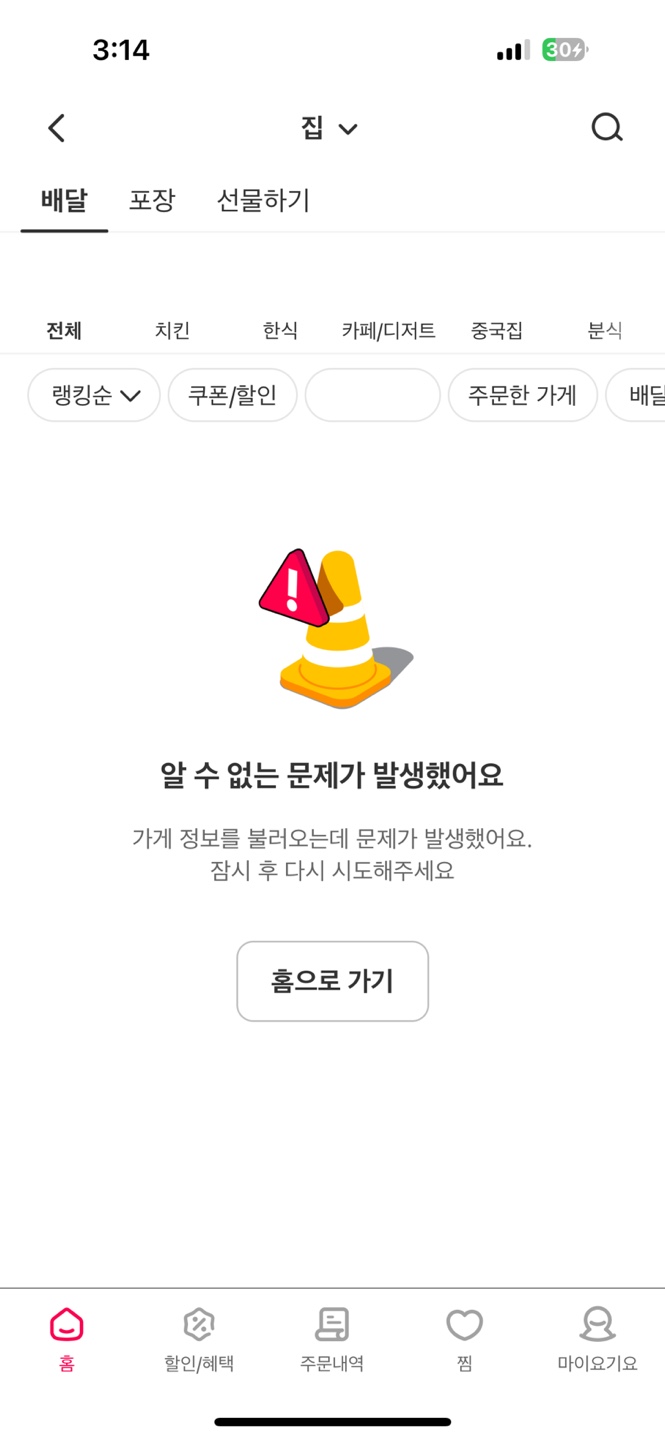The height and width of the screenshot is (1440, 665).
Task: Select the 카페/디저트 category
Action: click(389, 331)
